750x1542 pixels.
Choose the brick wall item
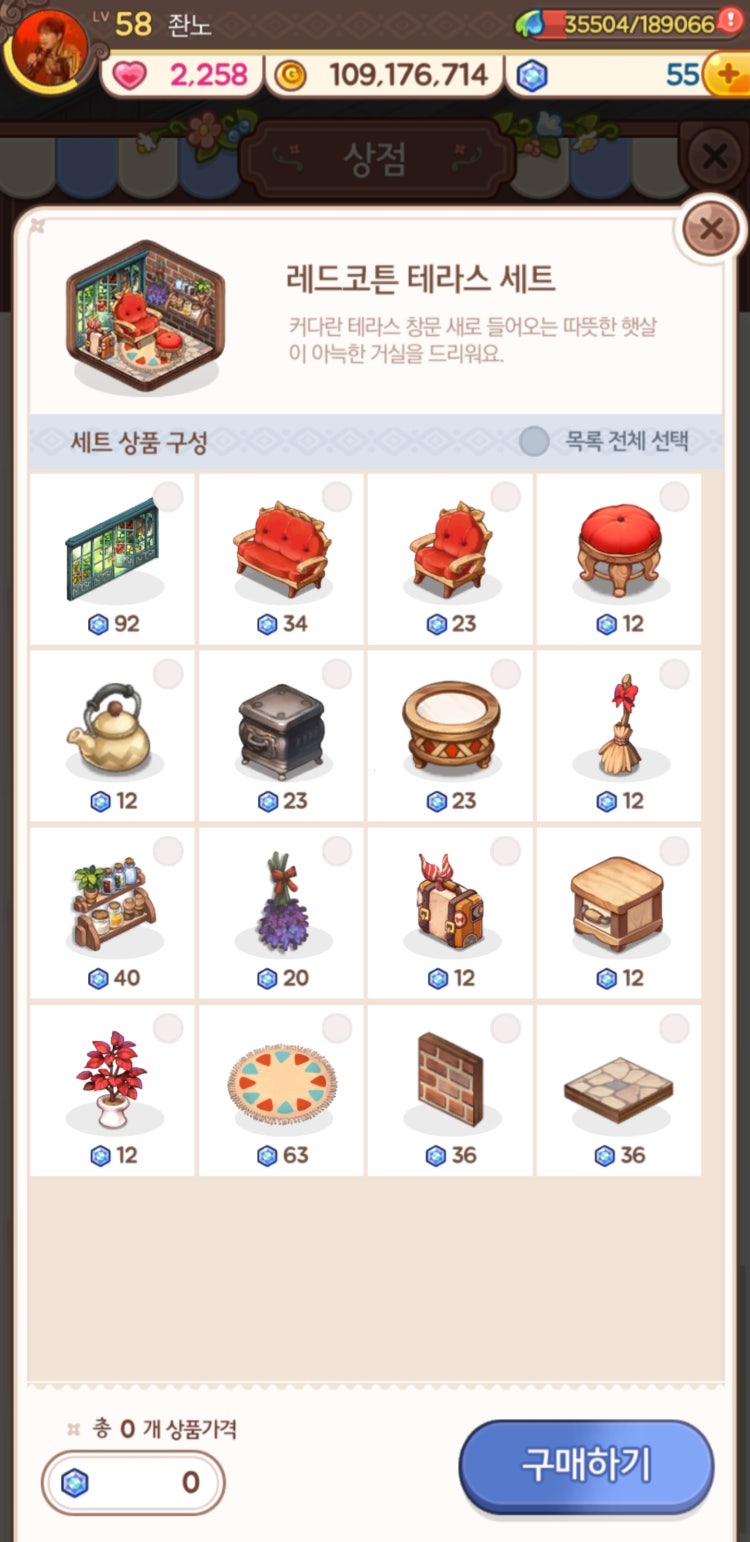pos(450,1090)
